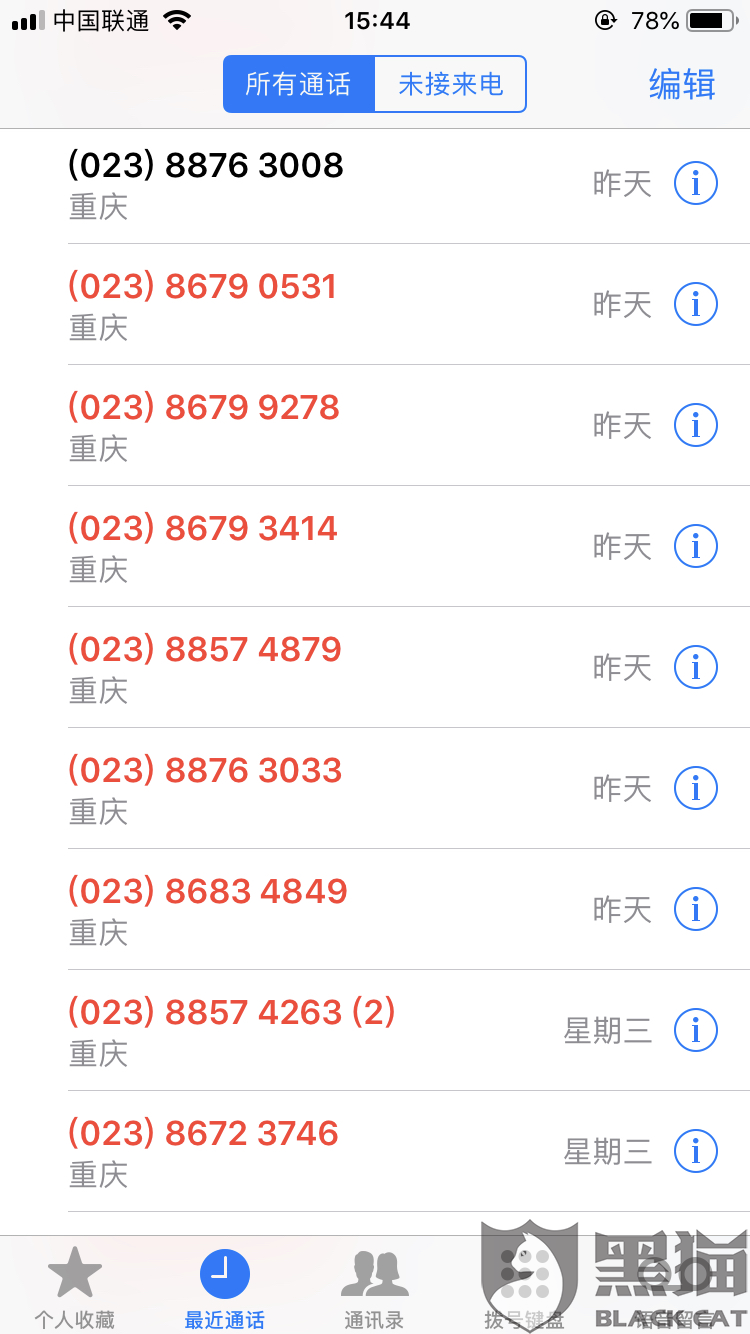Show info for (023) 8679 9278
The image size is (750, 1334).
coord(695,425)
